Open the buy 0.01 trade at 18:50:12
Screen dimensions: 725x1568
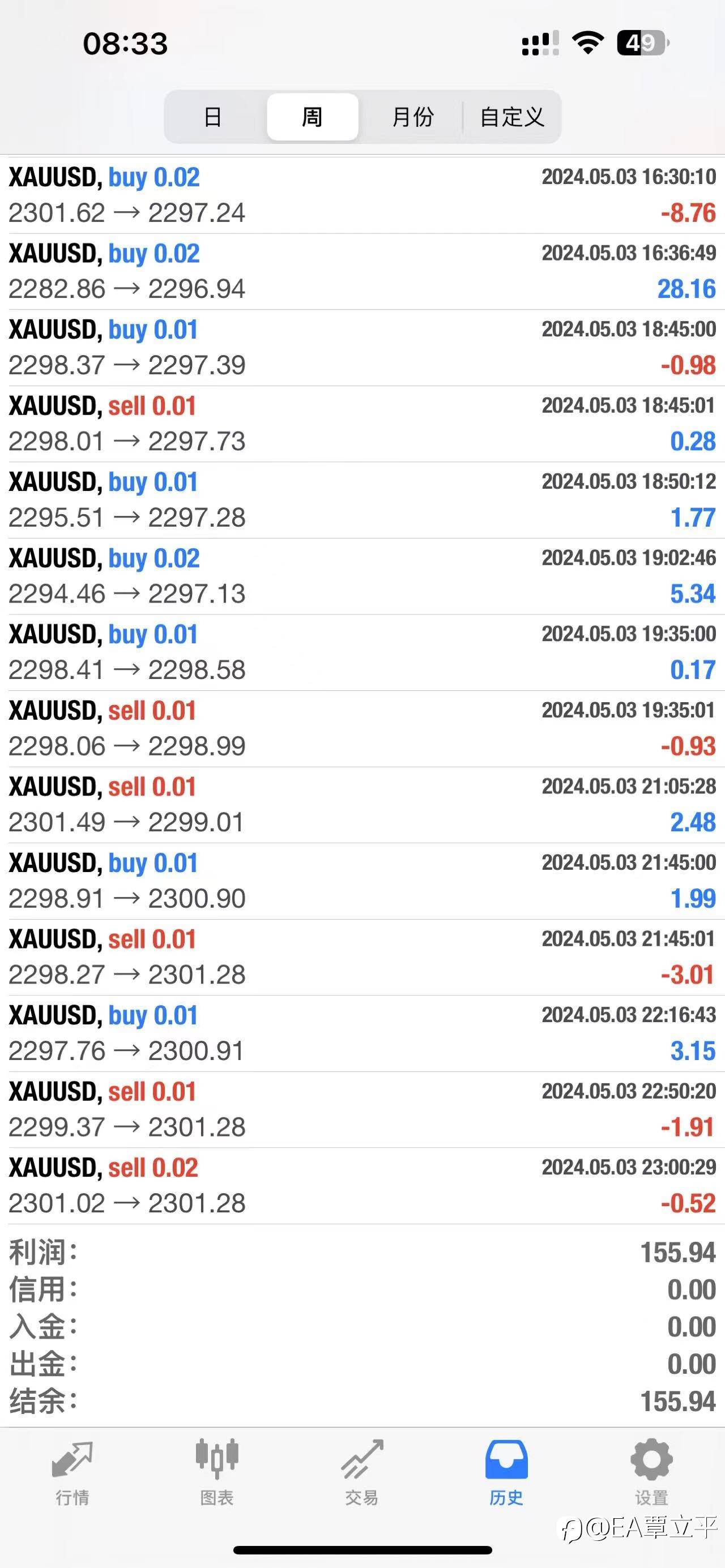coord(362,500)
